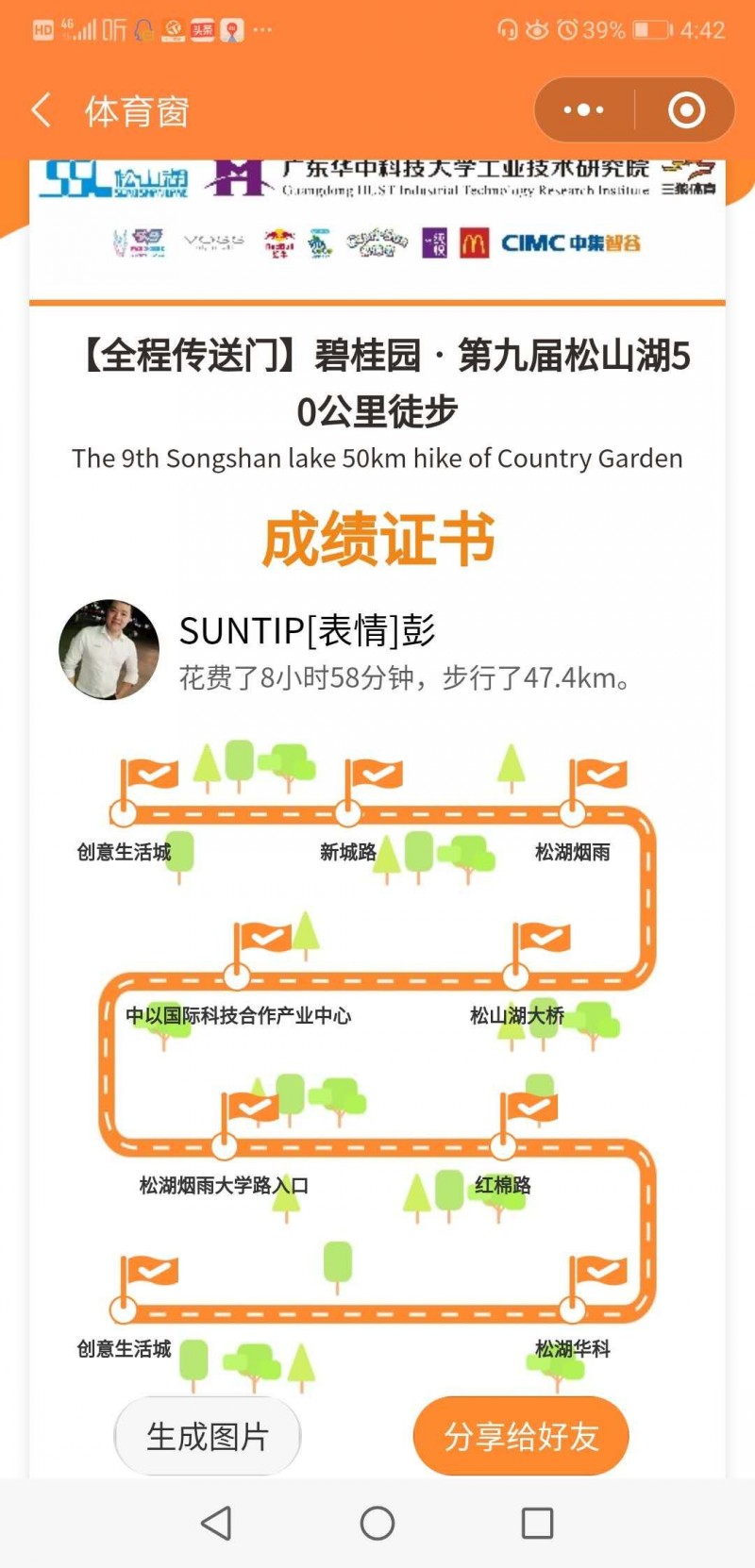This screenshot has width=755, height=1568.
Task: Close the mini program with circle button
Action: [x=686, y=110]
